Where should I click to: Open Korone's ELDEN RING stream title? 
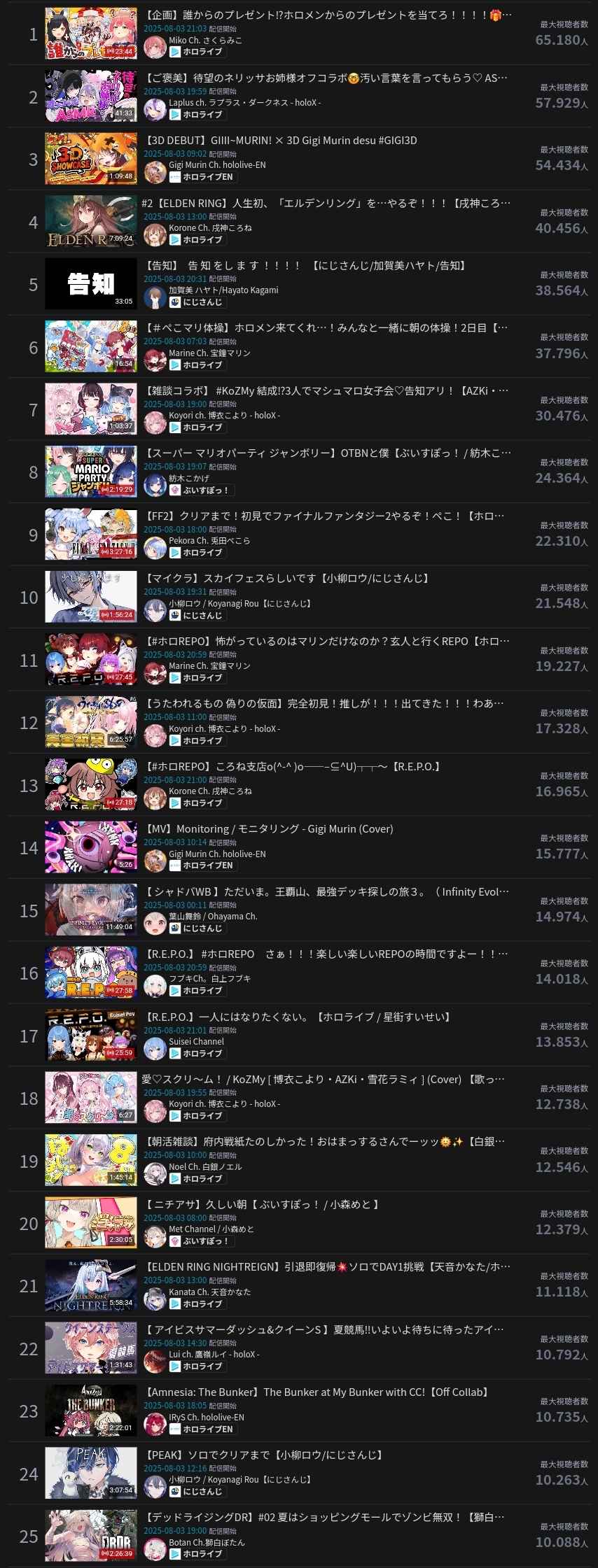pos(326,203)
